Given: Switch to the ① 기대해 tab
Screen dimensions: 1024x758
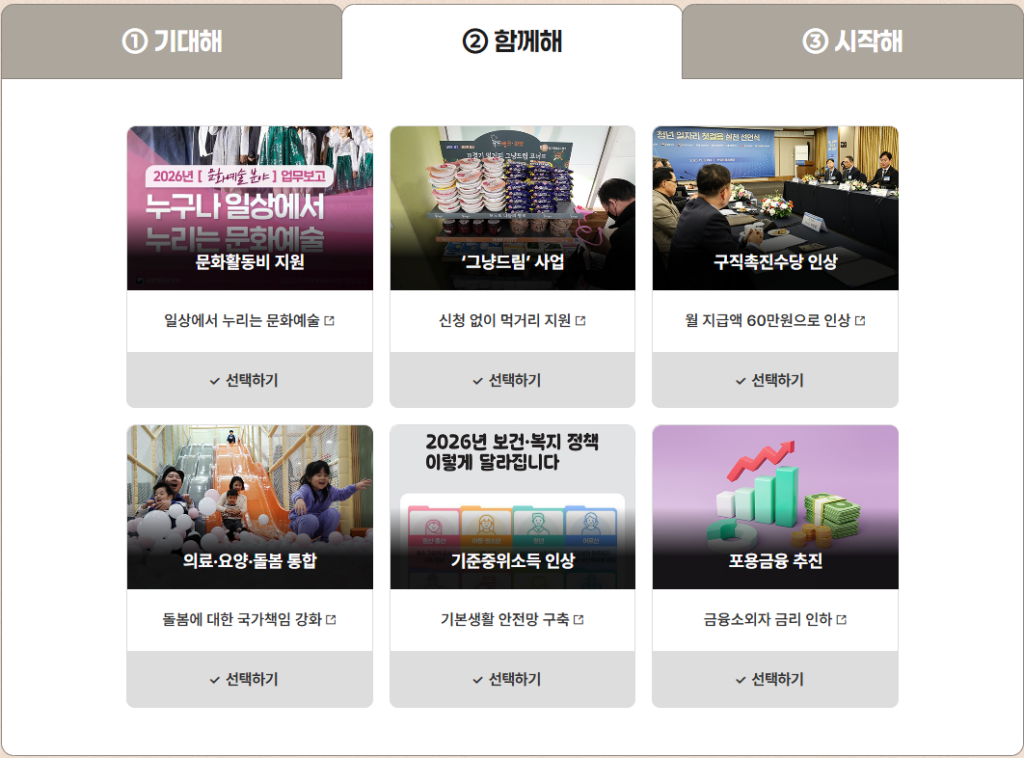Looking at the screenshot, I should pos(171,41).
